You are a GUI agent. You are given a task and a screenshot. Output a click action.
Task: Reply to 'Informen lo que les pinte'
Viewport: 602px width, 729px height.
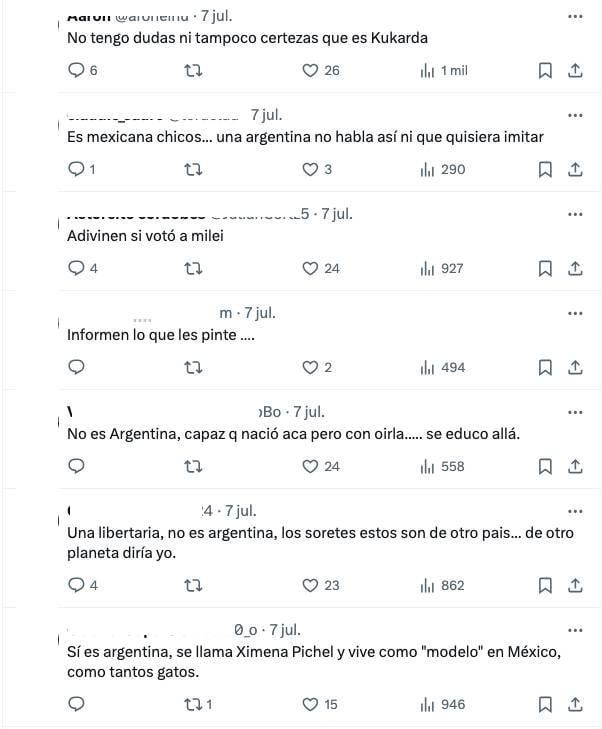(77, 367)
